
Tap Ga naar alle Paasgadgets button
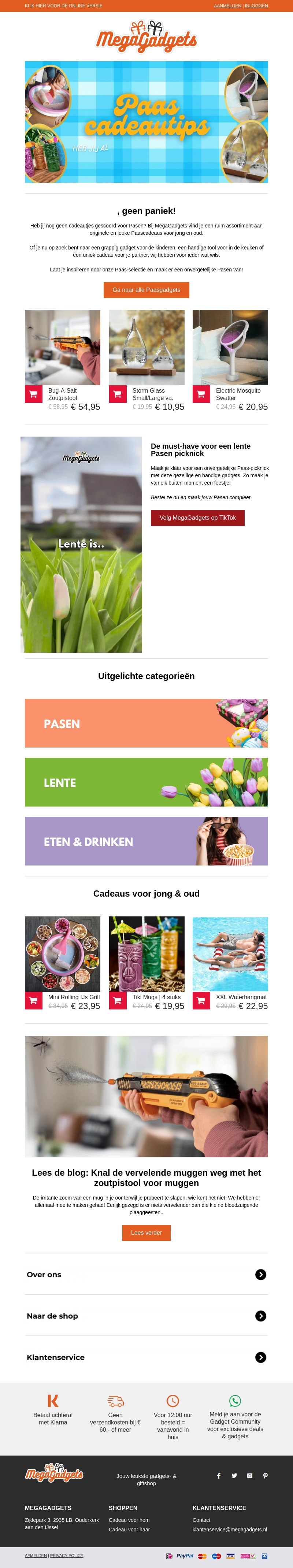pos(146,290)
